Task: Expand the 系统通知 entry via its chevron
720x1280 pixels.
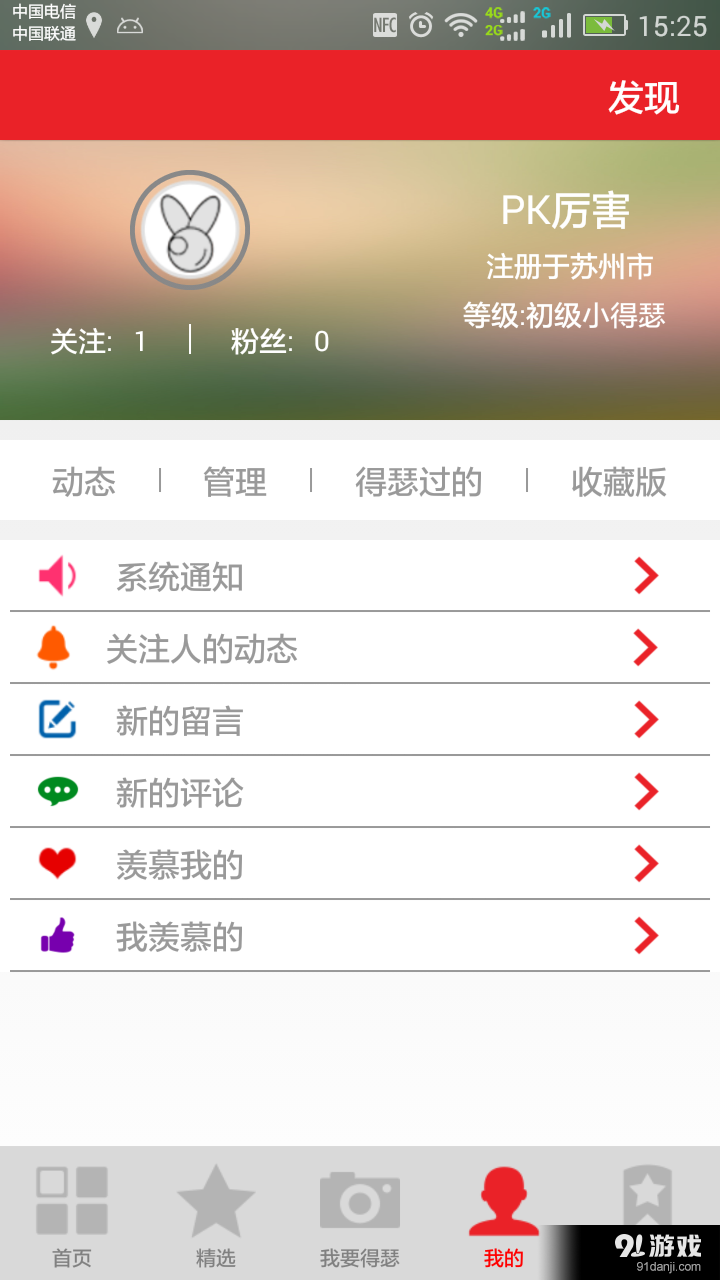Action: click(646, 575)
